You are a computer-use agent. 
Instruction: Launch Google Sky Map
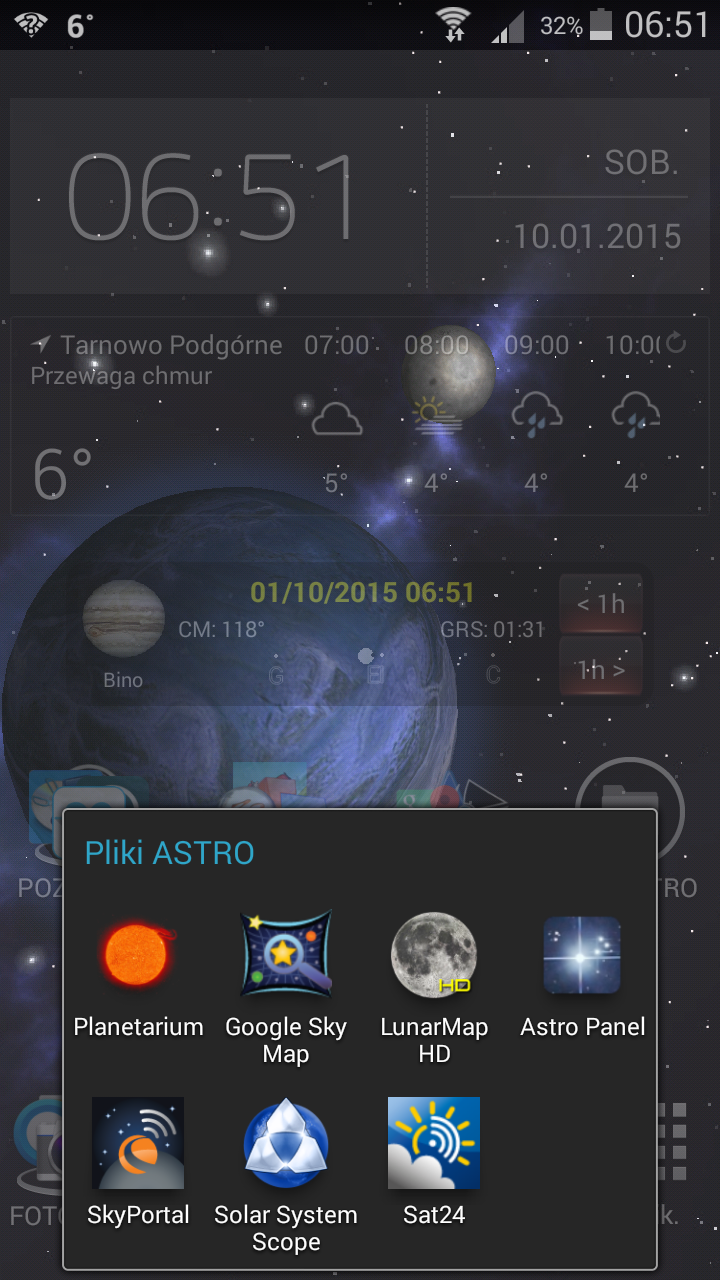(286, 987)
